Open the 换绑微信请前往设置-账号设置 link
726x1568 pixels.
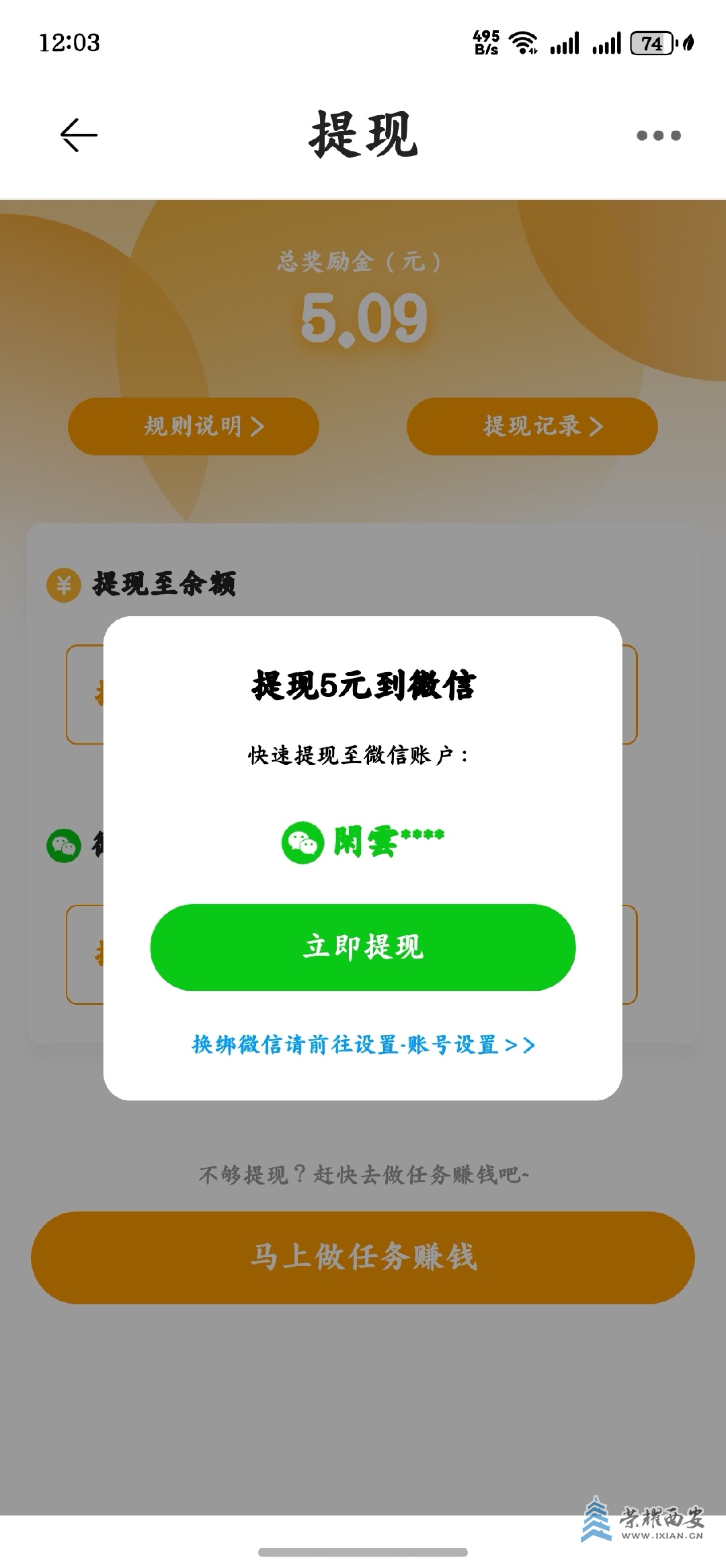(363, 1045)
